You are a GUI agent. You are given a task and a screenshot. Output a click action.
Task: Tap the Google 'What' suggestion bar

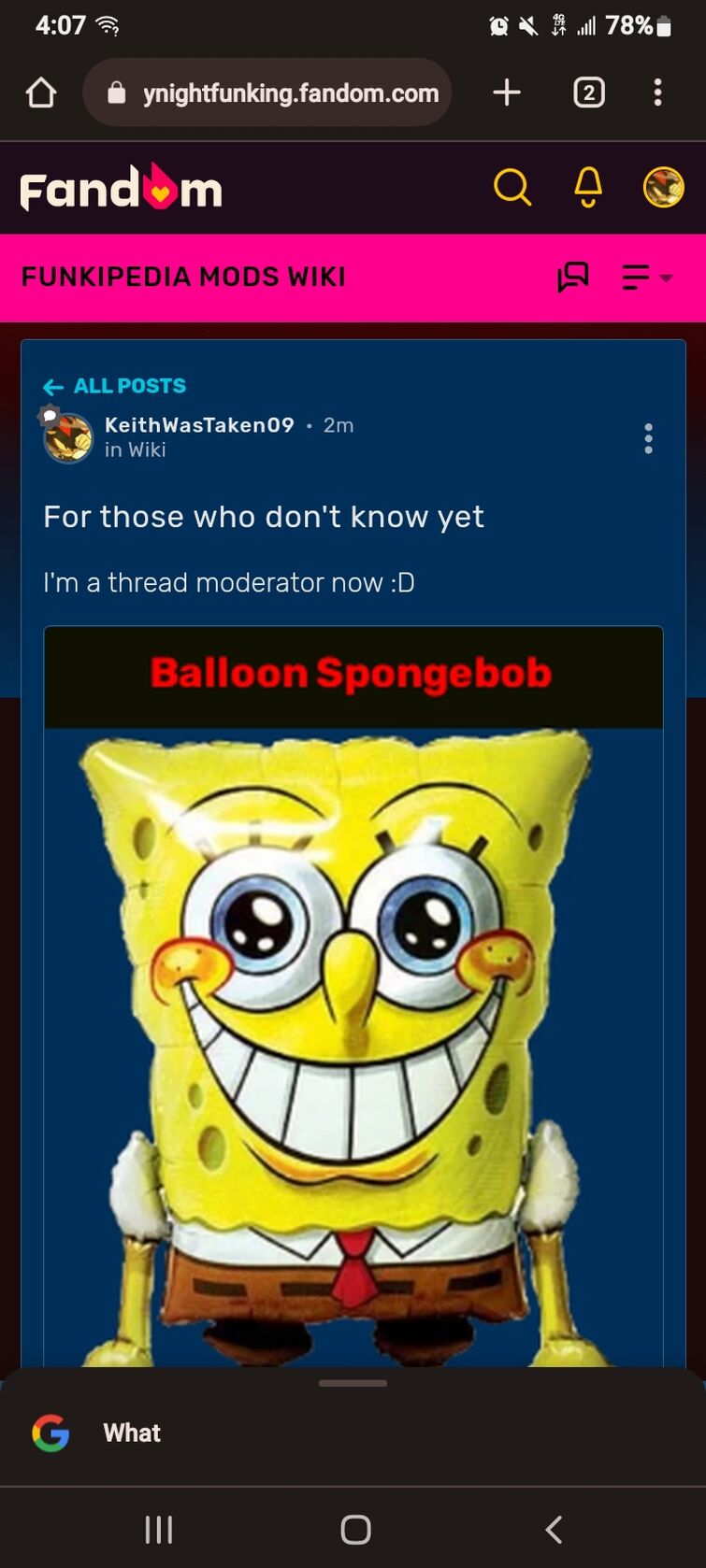[353, 1433]
